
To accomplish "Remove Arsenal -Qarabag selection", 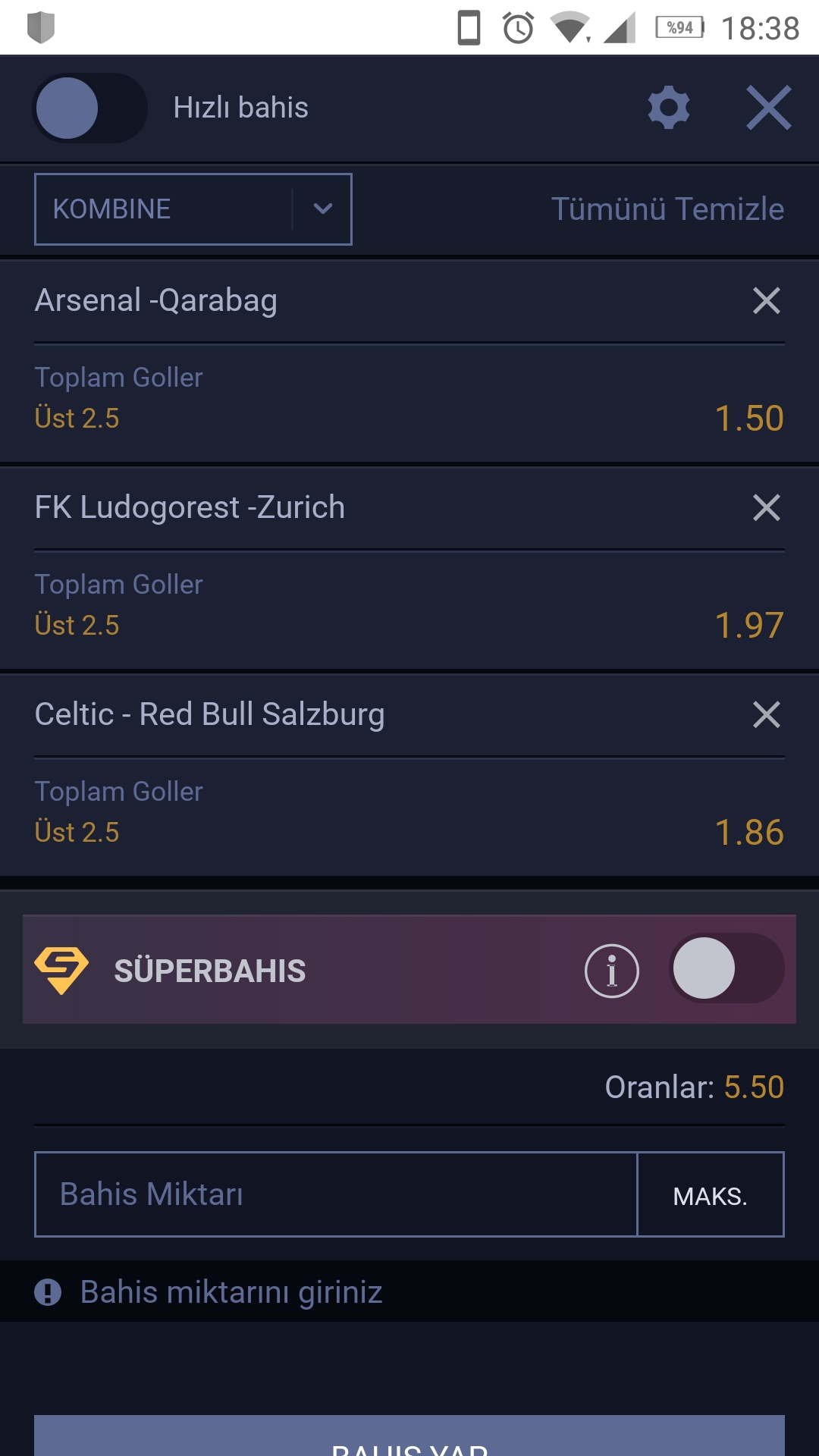I will [x=767, y=301].
